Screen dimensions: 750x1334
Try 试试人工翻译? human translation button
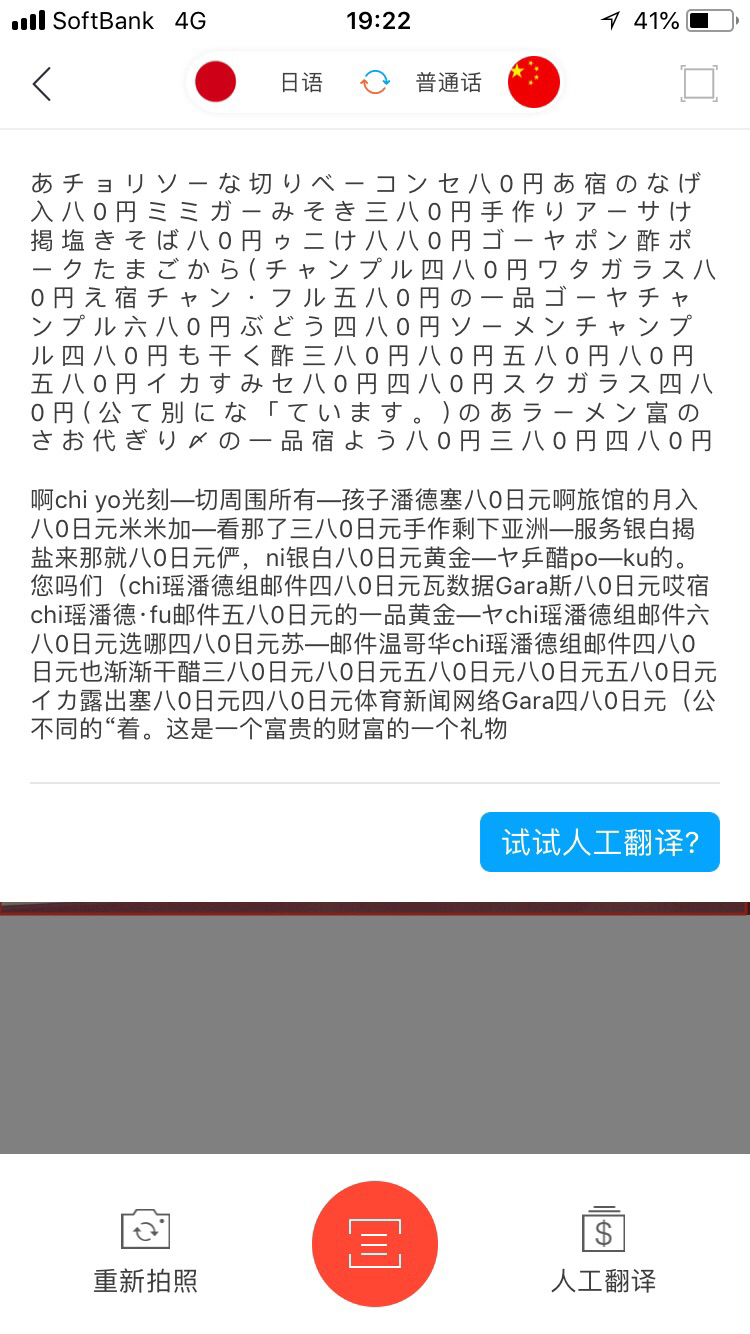600,842
